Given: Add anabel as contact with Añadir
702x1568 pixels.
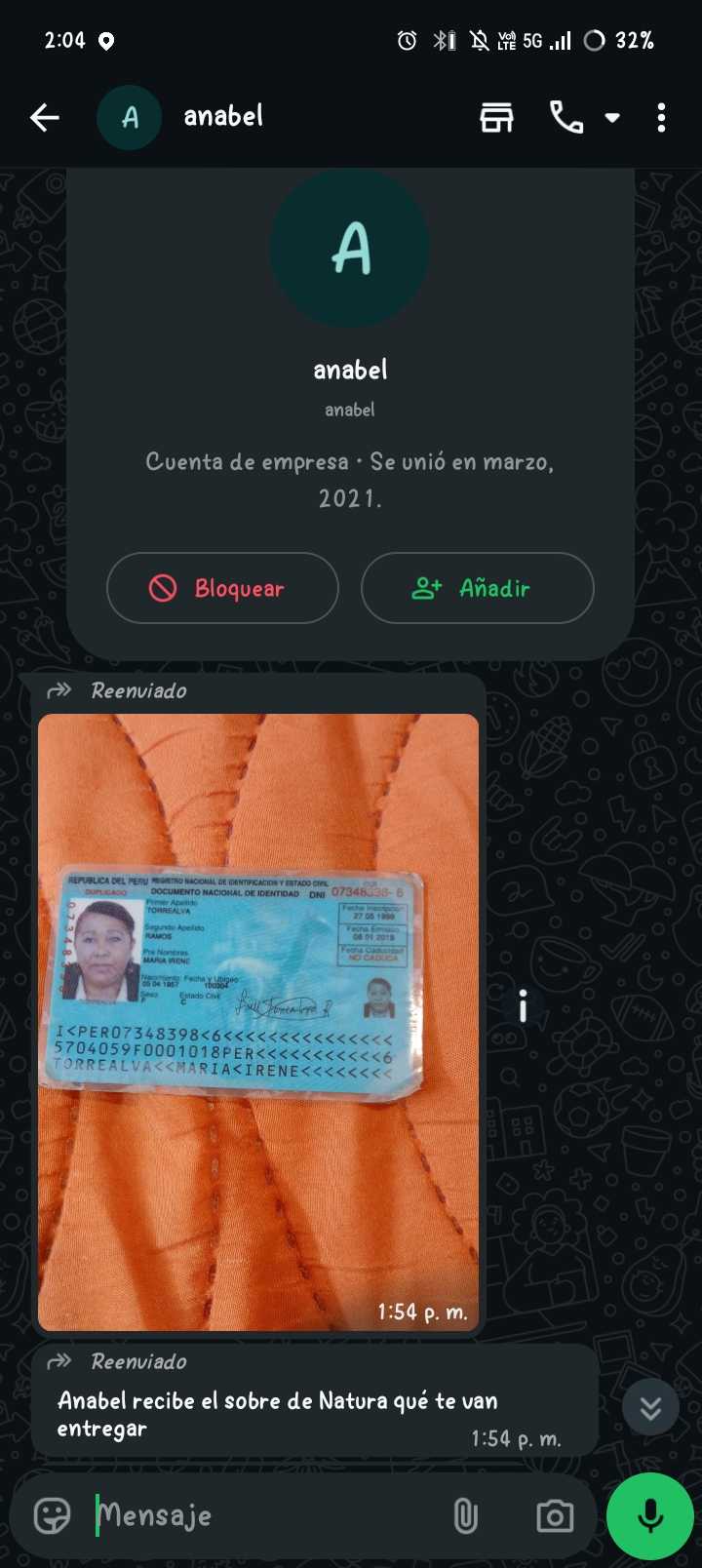Looking at the screenshot, I should (x=477, y=588).
